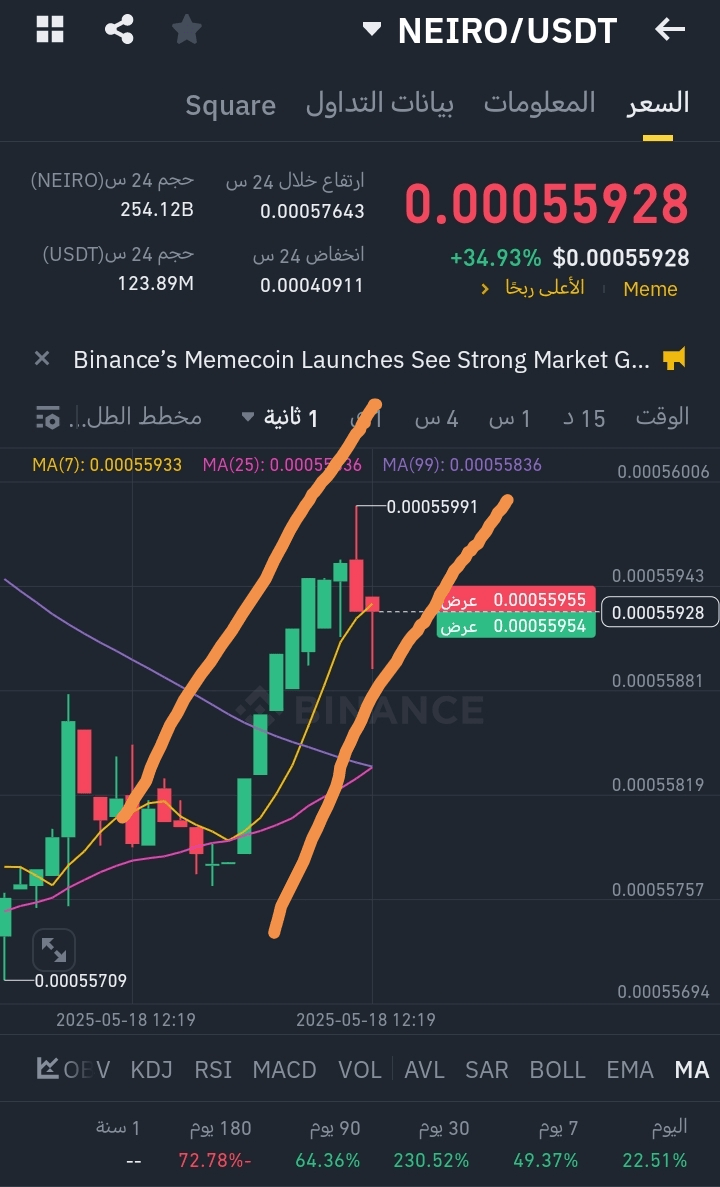Open the الأعلى ربحًا top gainers link
This screenshot has width=720, height=1187.
(x=534, y=288)
